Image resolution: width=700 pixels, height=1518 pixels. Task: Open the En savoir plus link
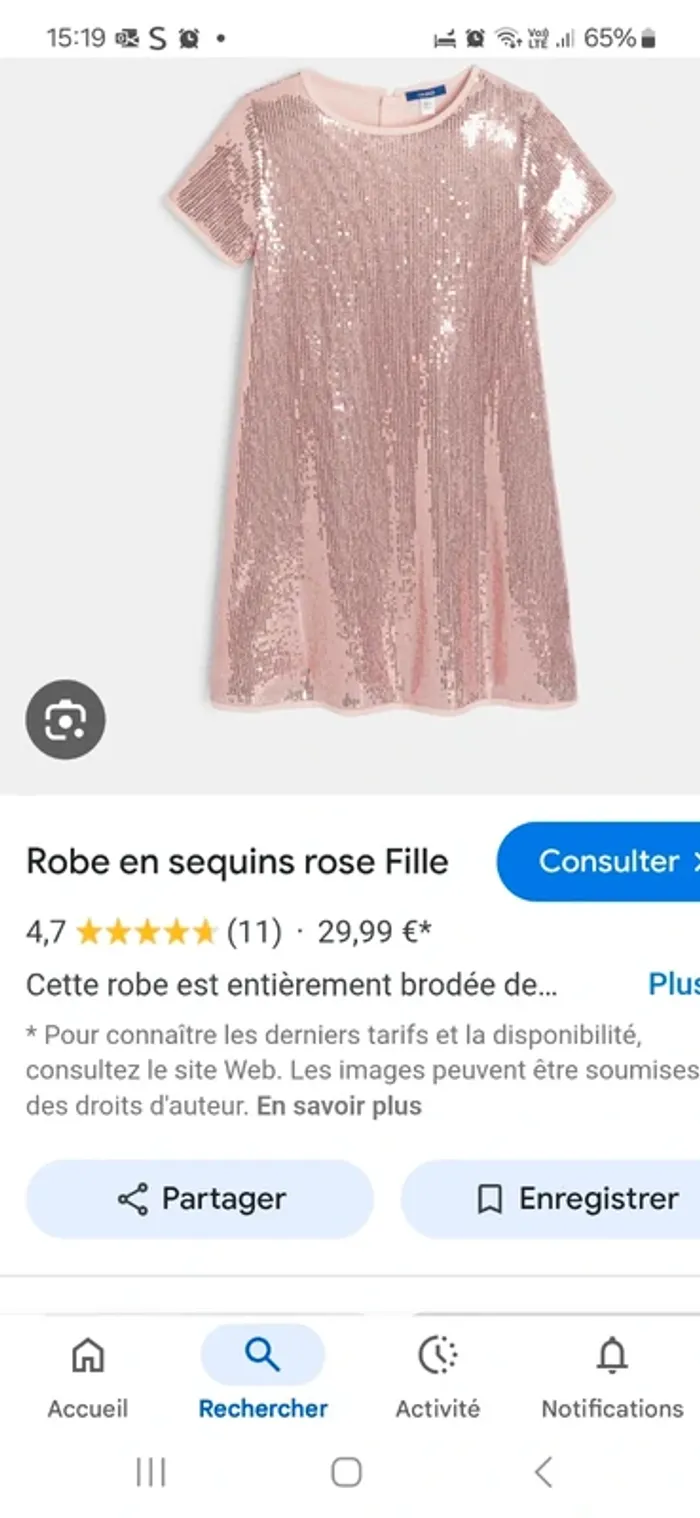coord(339,1106)
